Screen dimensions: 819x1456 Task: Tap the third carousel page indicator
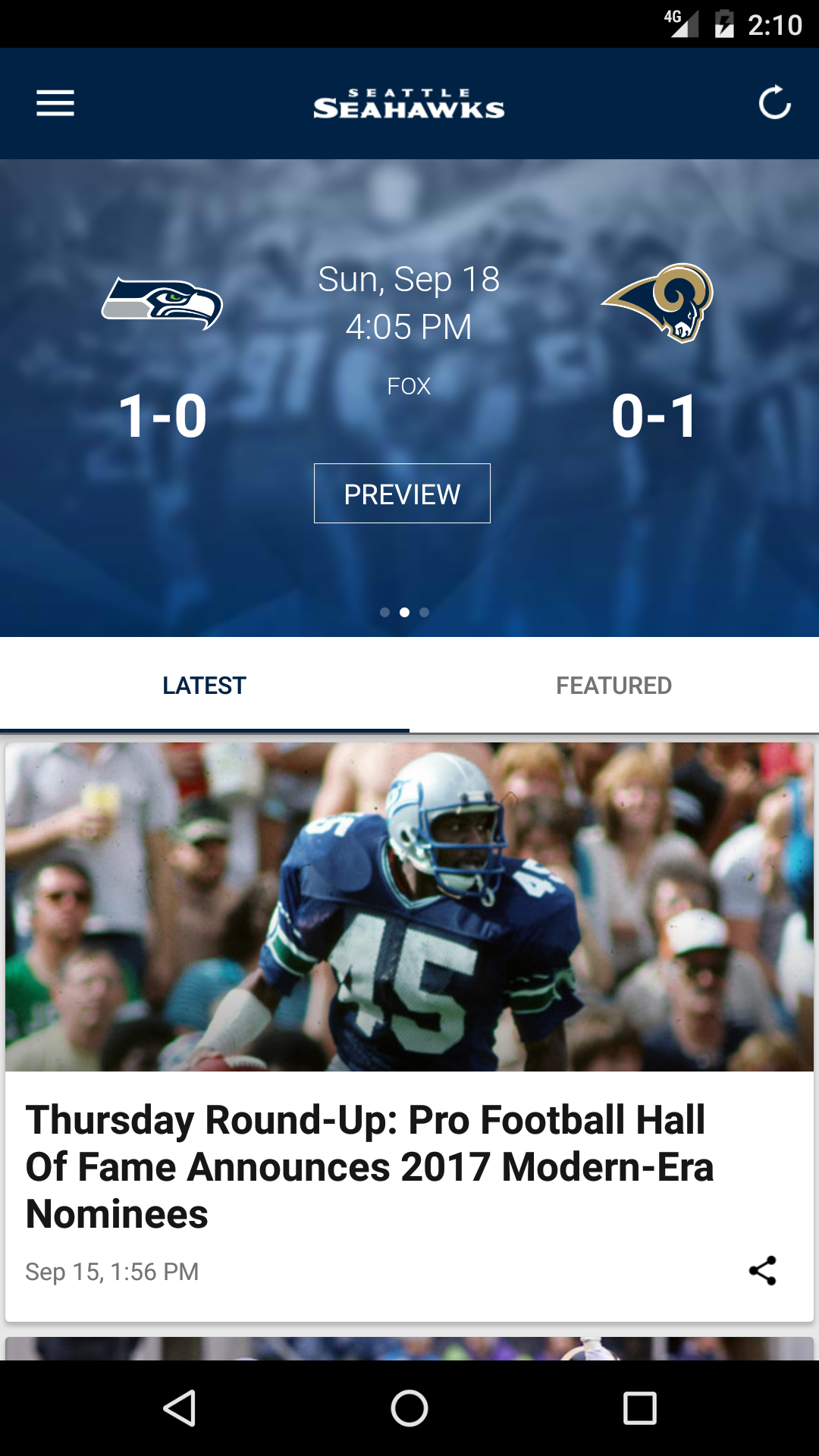424,610
